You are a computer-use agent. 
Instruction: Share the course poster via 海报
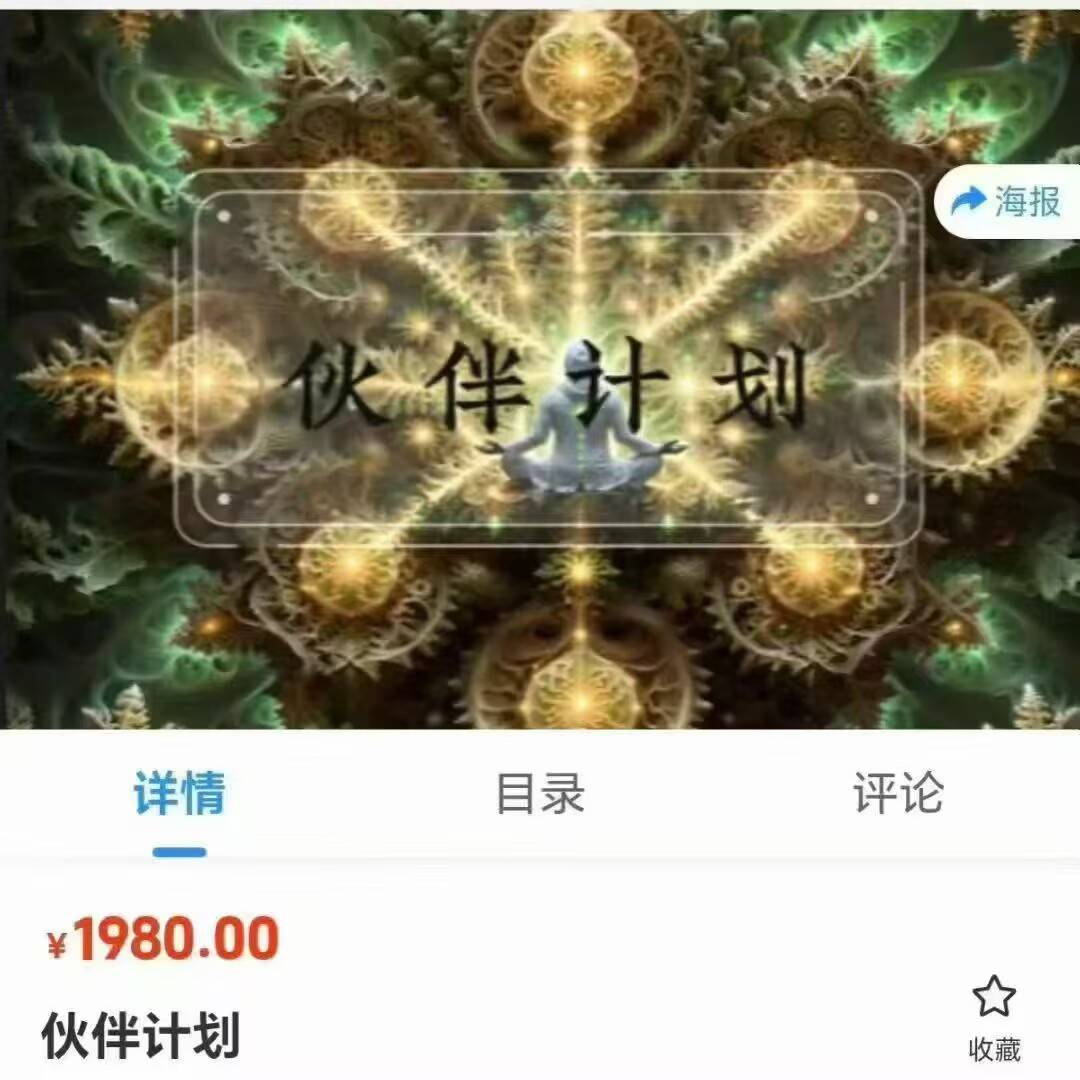[x=1008, y=203]
